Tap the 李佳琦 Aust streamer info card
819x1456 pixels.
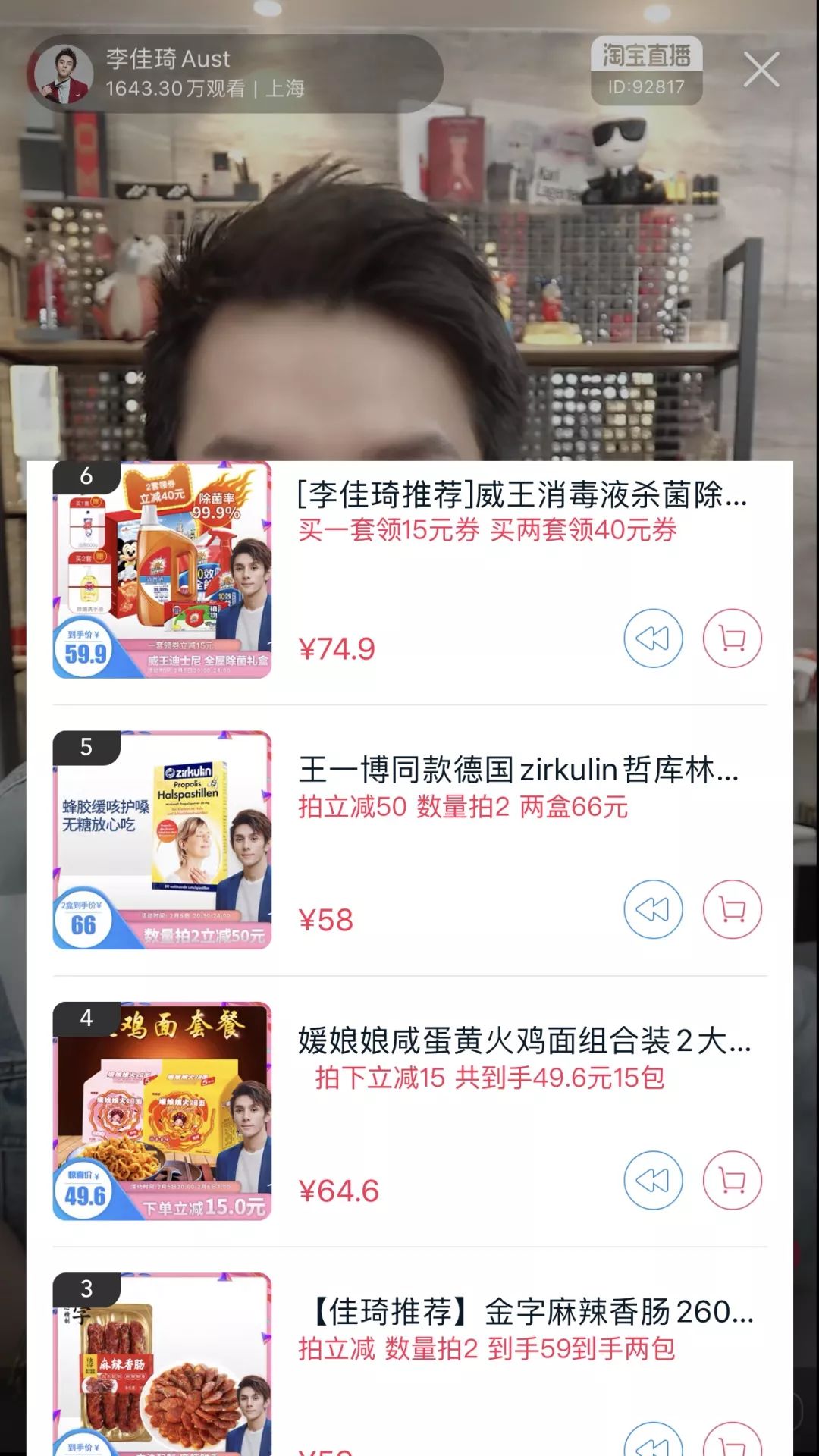[227, 73]
